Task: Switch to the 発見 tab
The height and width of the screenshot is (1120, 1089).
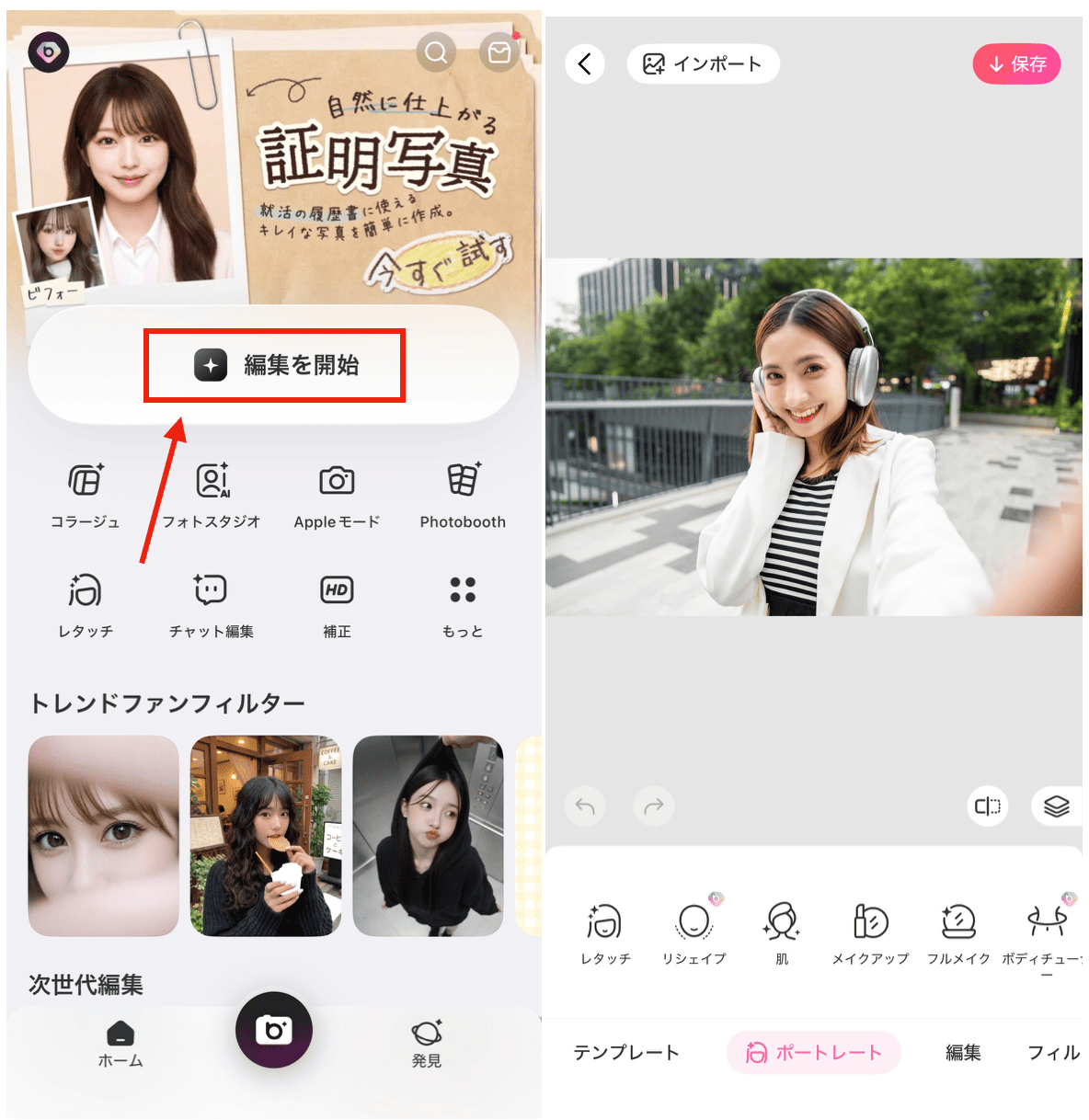Action: pos(427,1043)
